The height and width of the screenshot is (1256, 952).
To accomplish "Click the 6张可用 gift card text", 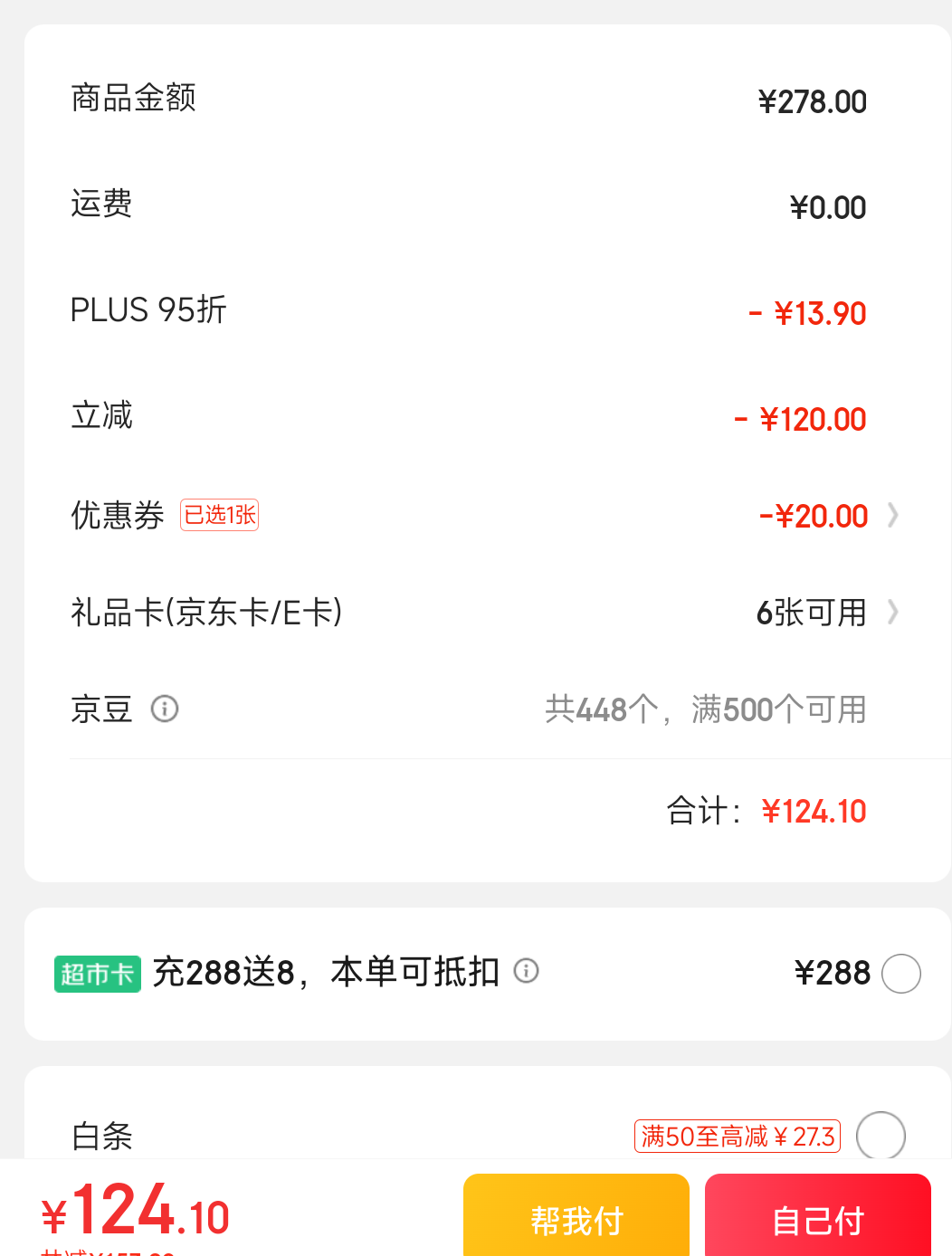I will pyautogui.click(x=812, y=614).
